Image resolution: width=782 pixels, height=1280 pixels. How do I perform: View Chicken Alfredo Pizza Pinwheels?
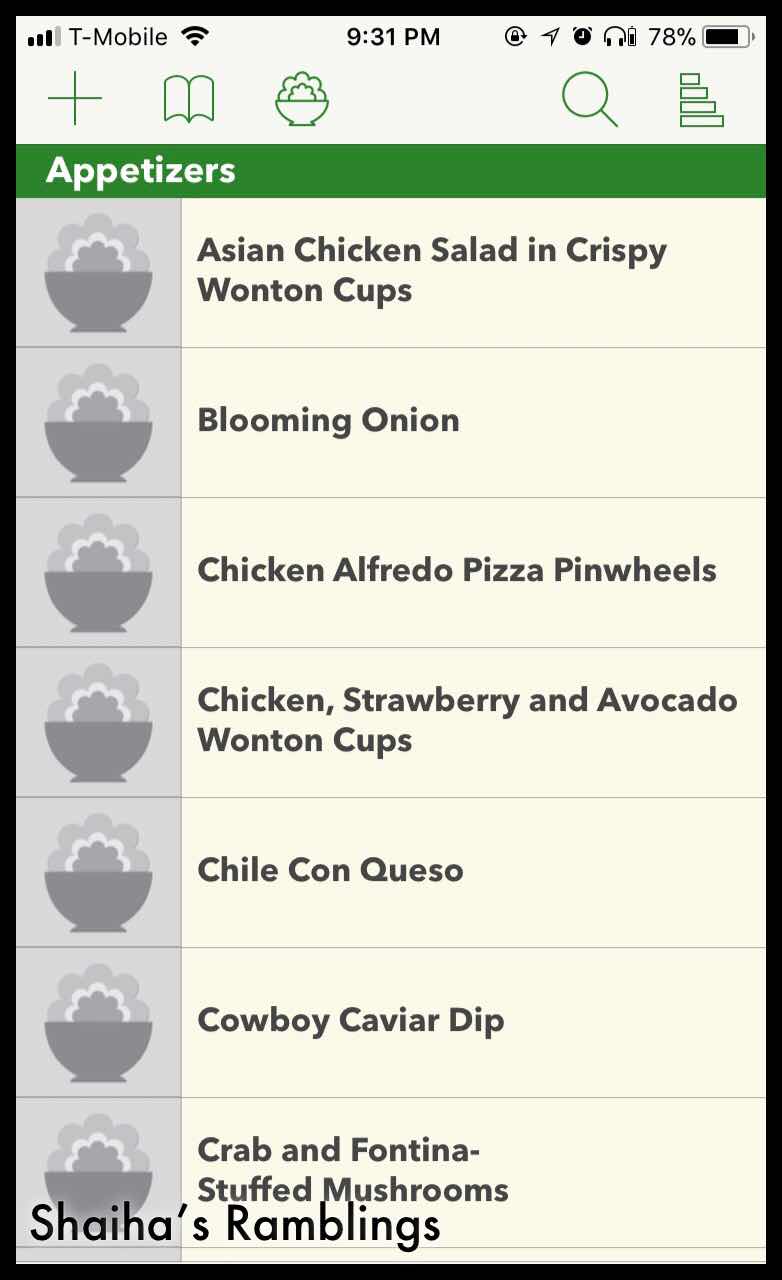click(457, 571)
